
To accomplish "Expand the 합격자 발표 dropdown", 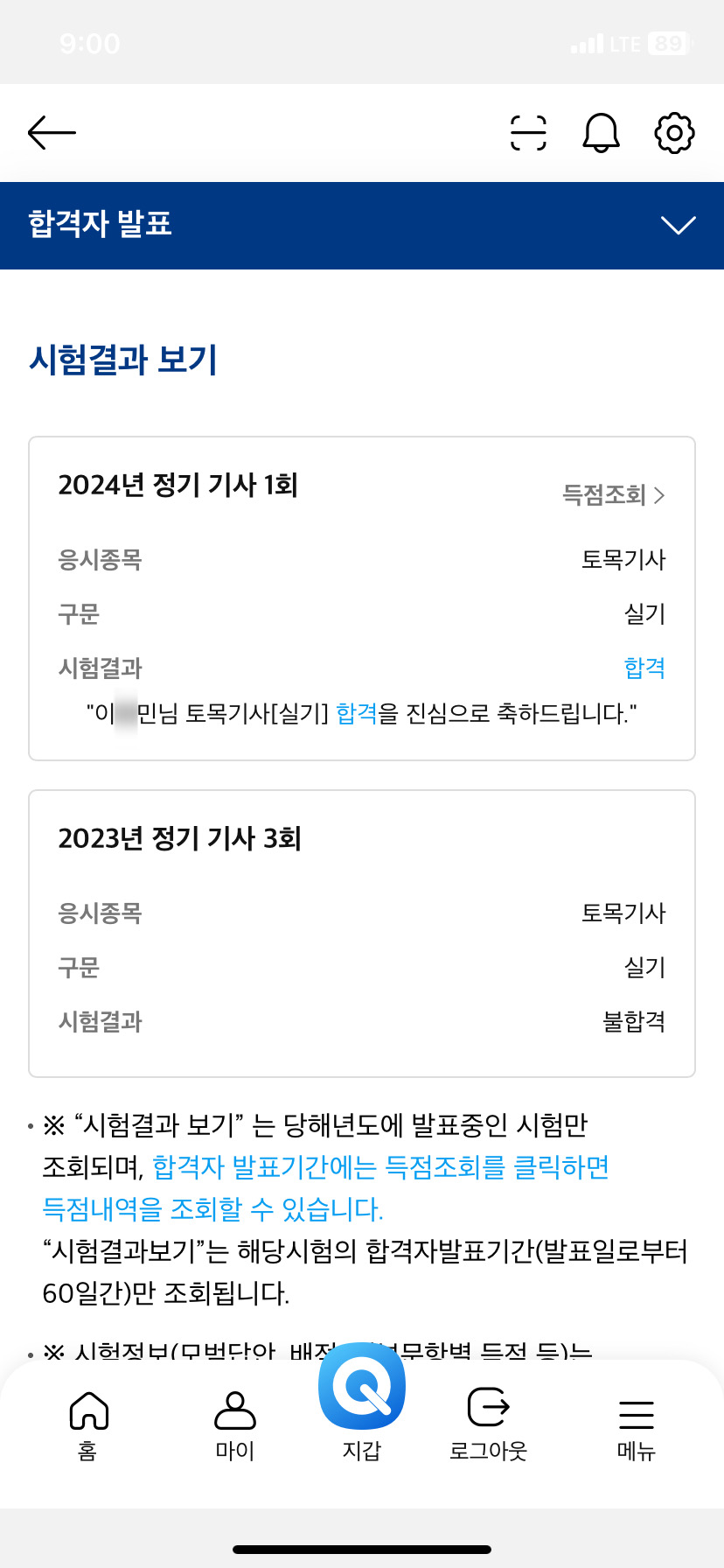I will (x=679, y=226).
